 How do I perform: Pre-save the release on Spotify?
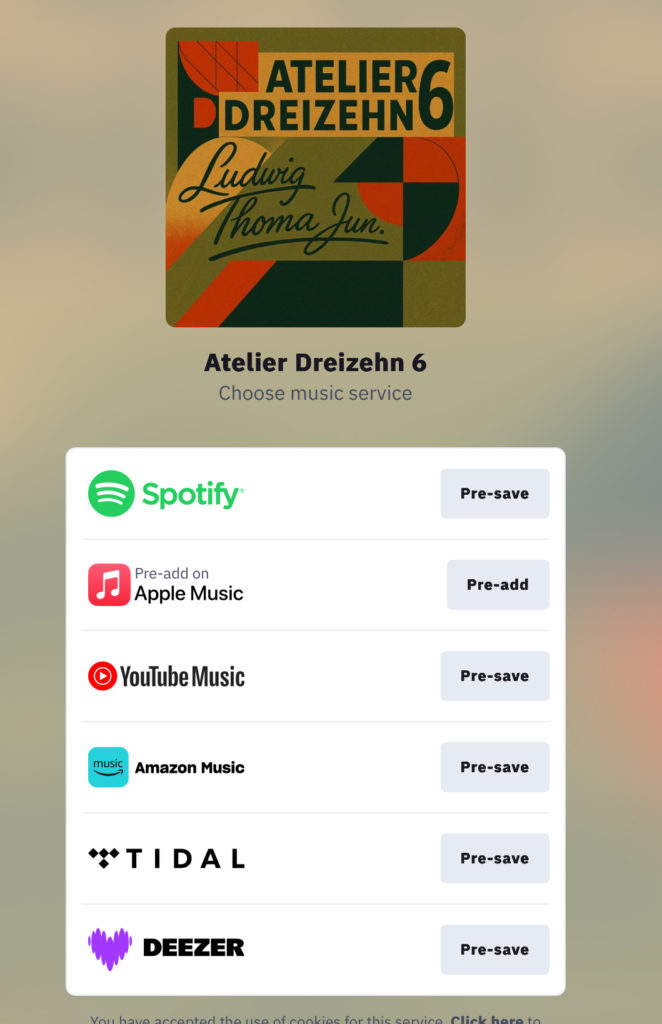tap(494, 493)
